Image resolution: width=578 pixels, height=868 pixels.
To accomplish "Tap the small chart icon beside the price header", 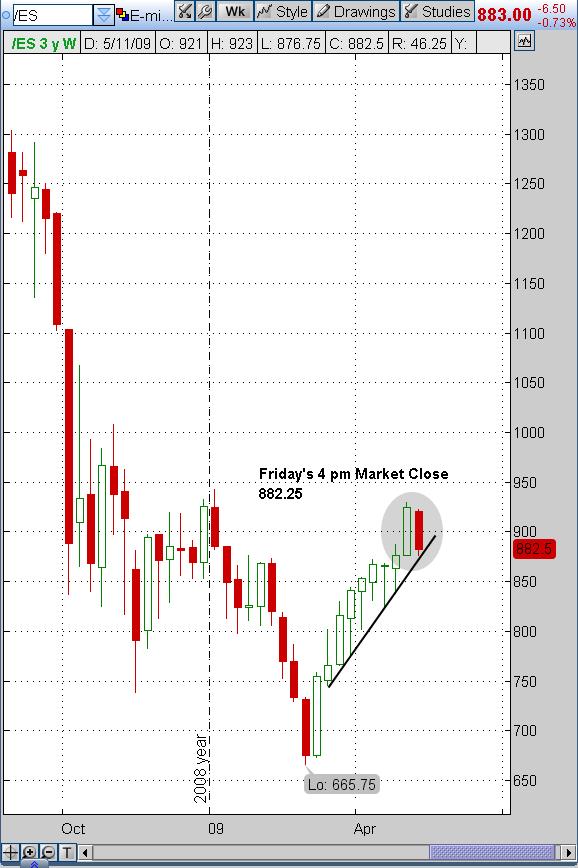I will (x=524, y=42).
